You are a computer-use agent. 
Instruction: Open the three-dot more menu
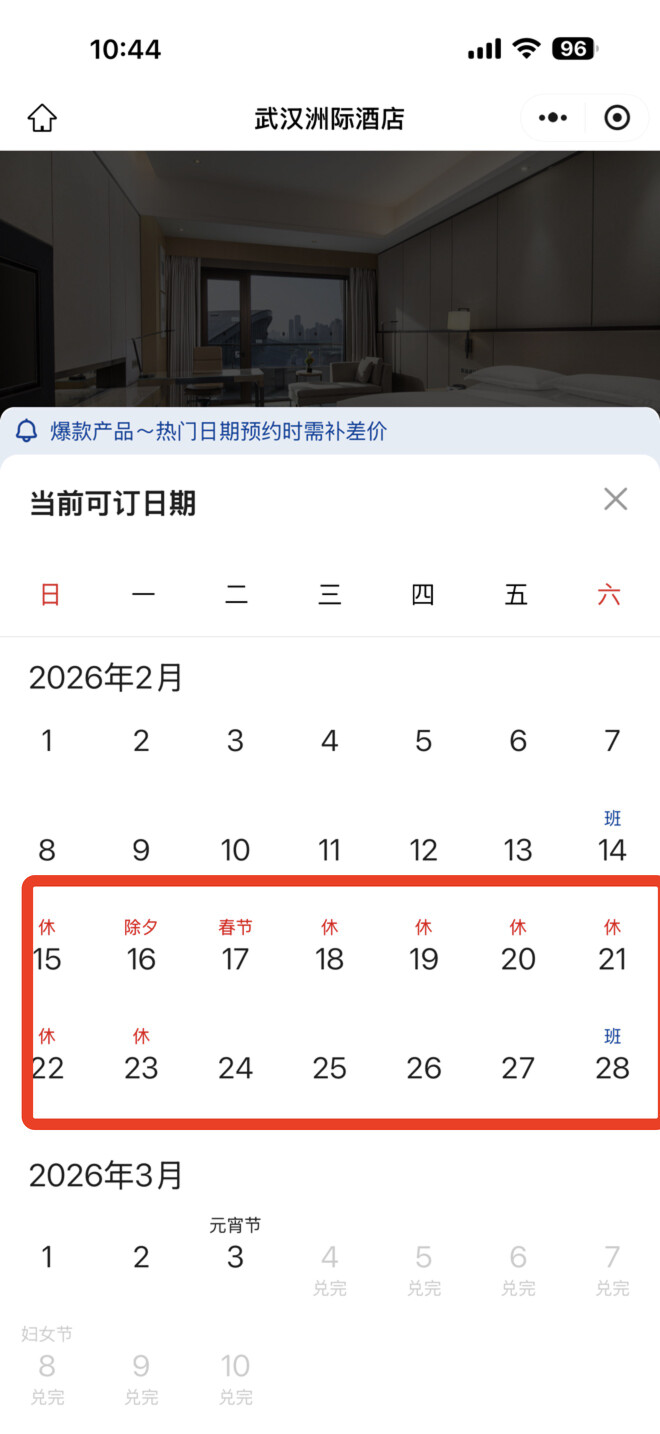pos(552,118)
